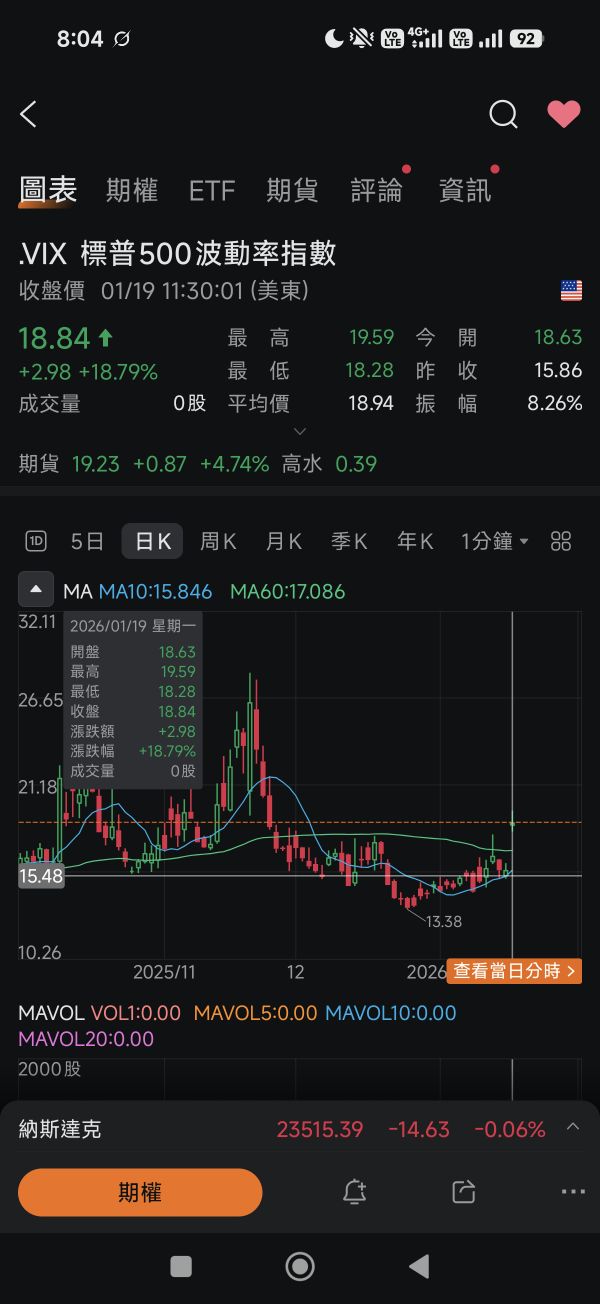
Task: Go back using the top-left arrow
Action: coord(29,115)
